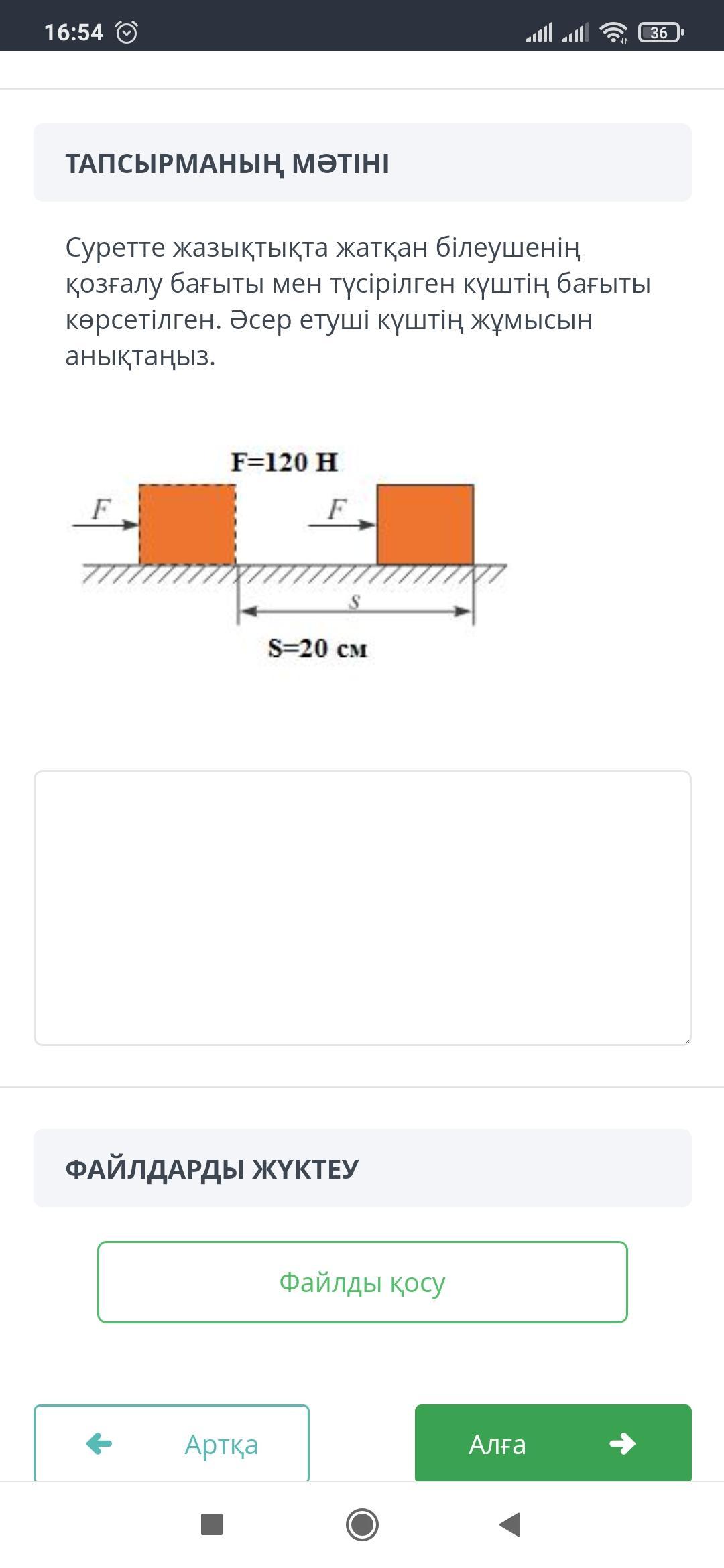Screen dimensions: 724x1568
Task: Tap the Файлды қосу button
Action: 362,1282
